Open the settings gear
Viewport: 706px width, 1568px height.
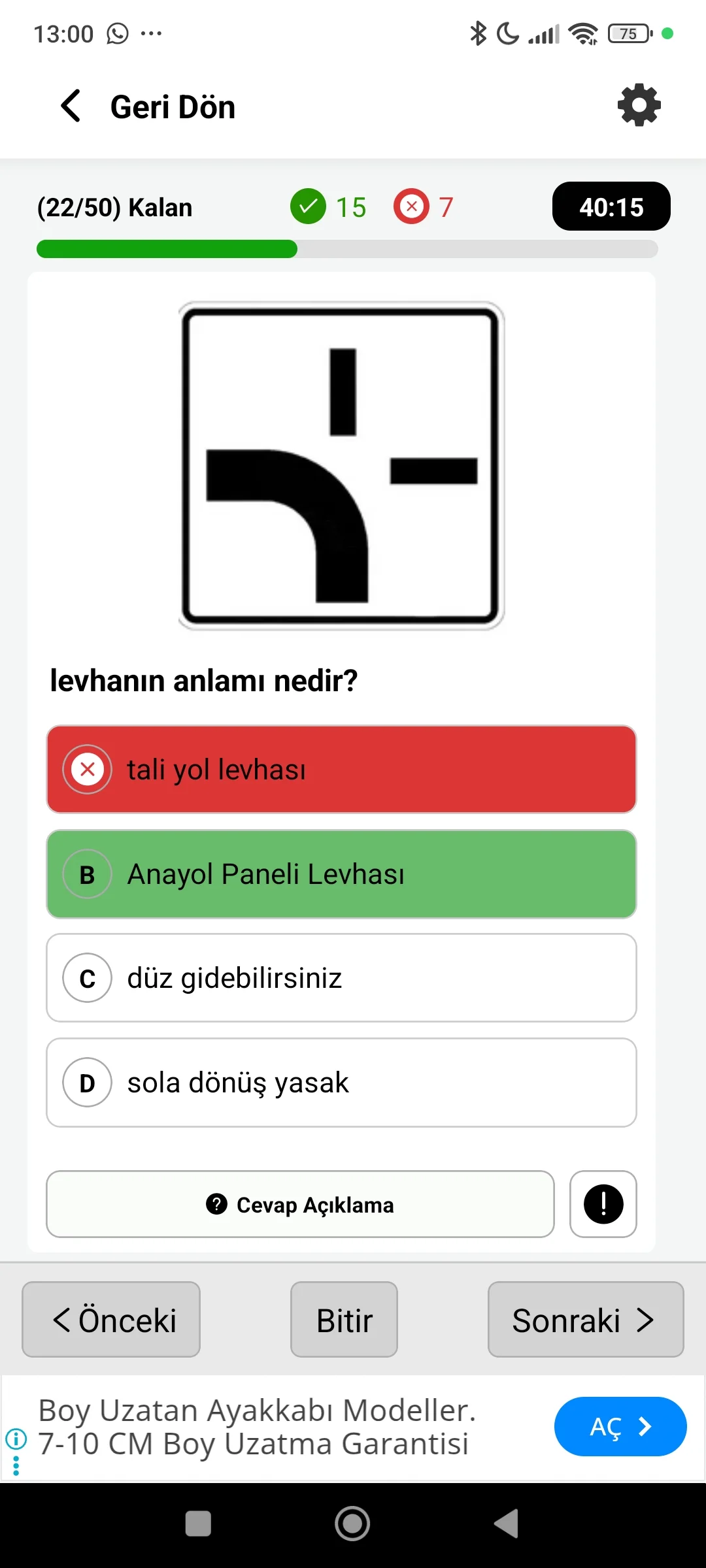point(639,105)
